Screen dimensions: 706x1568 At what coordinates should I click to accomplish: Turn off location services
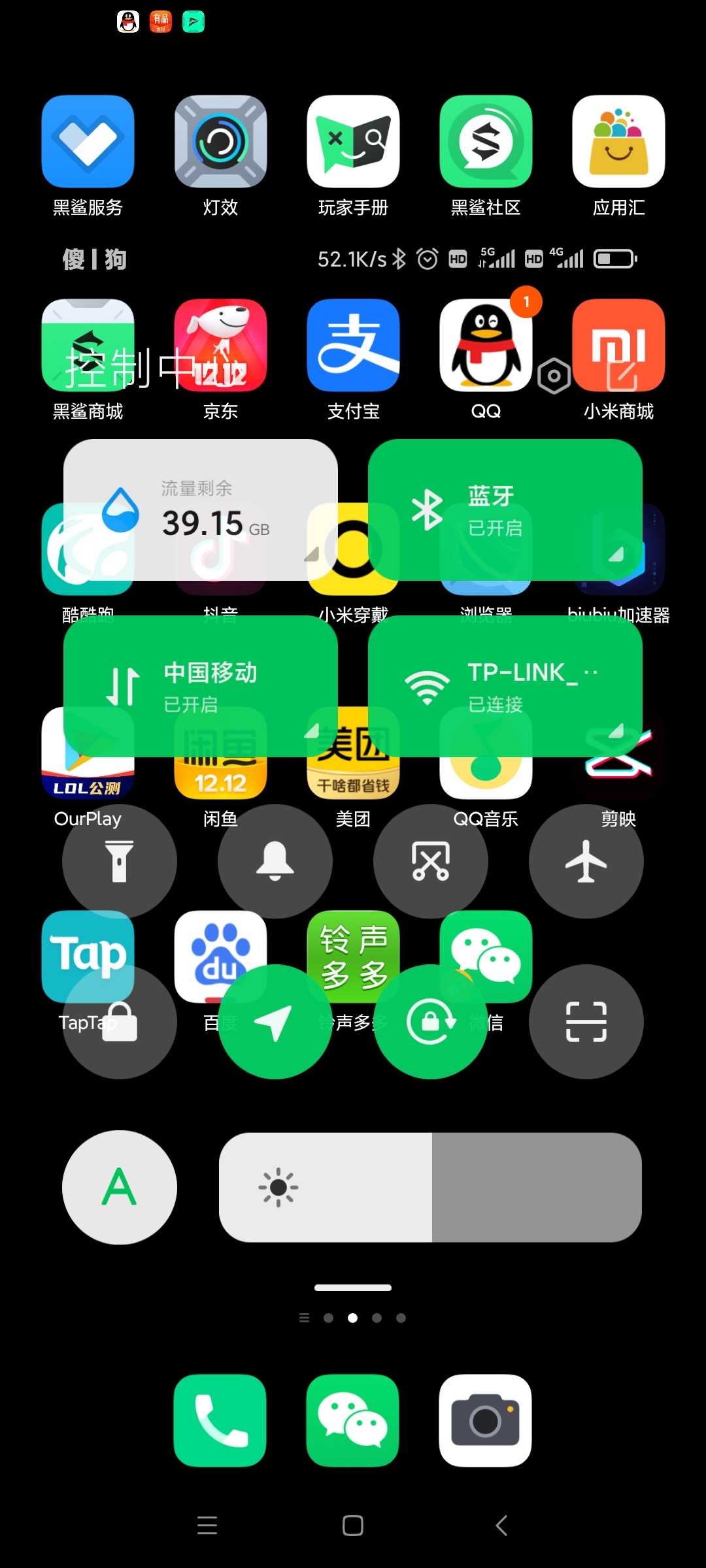(275, 1021)
